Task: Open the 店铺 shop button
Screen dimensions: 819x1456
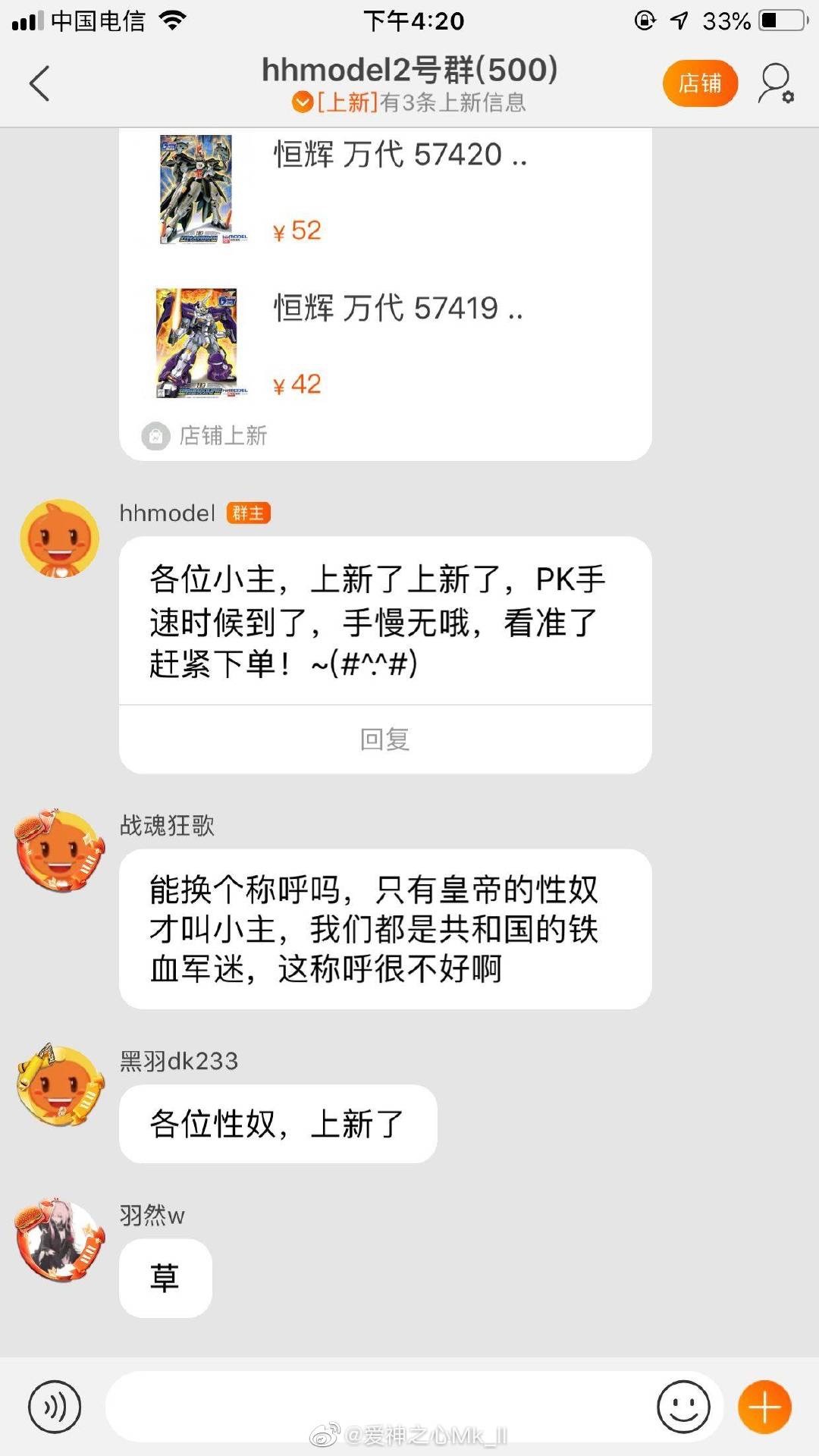Action: [700, 83]
